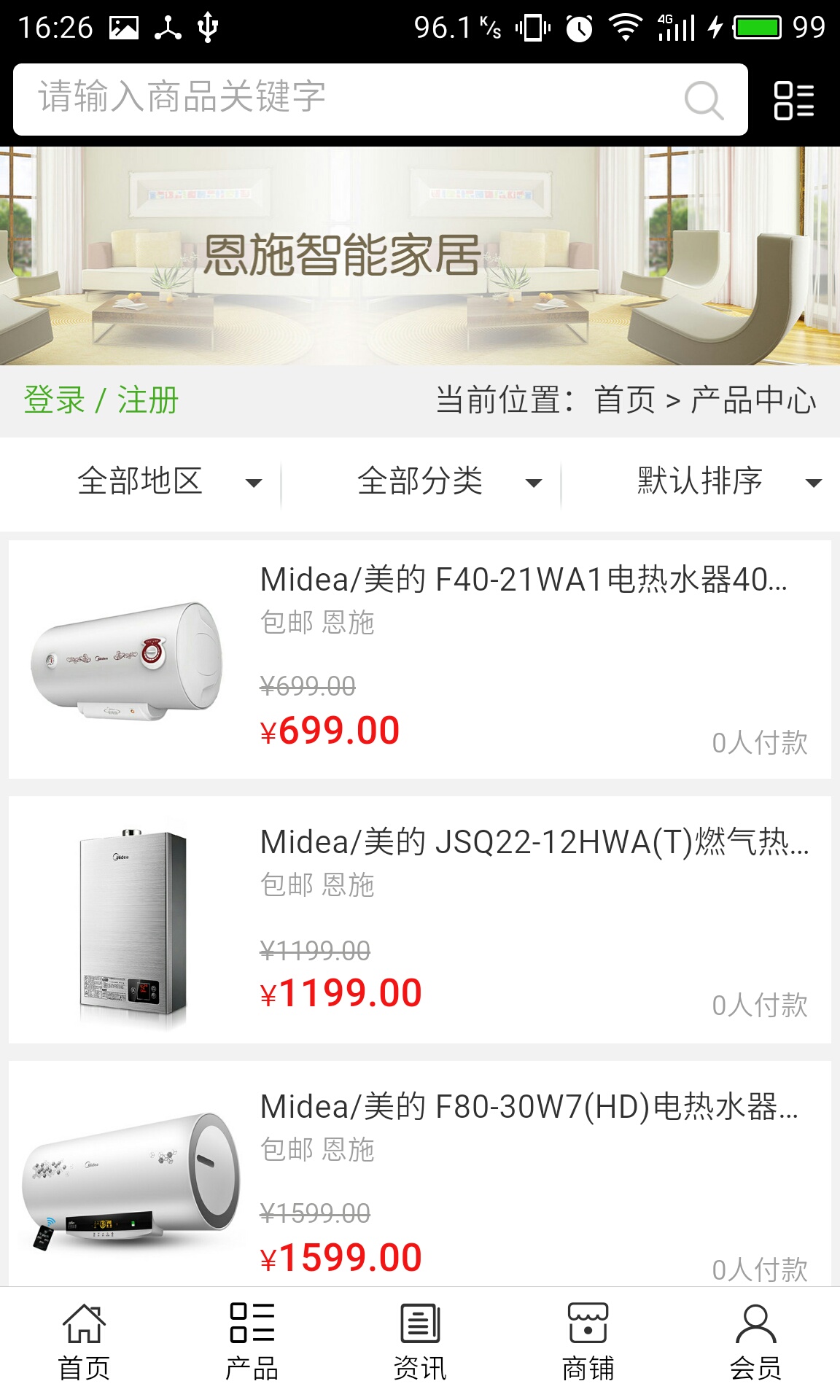Switch to the 产品 products tab
The image size is (840, 1400).
[x=252, y=1342]
